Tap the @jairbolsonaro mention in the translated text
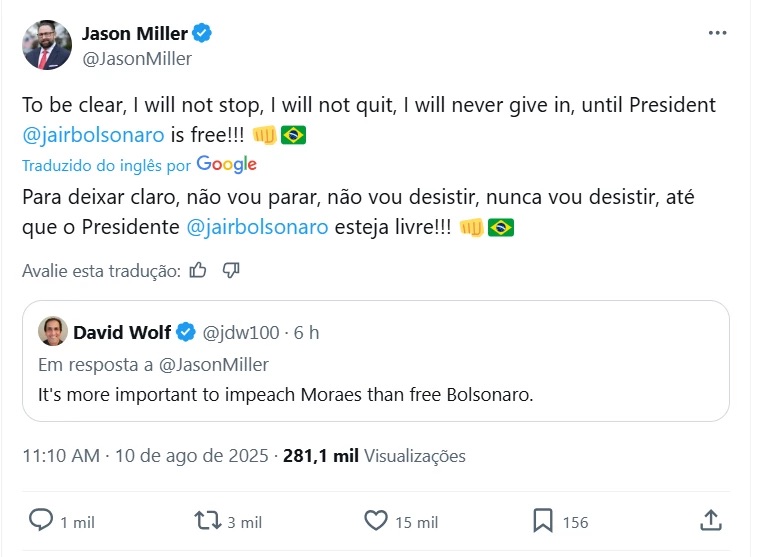This screenshot has height=557, width=765. click(x=257, y=227)
